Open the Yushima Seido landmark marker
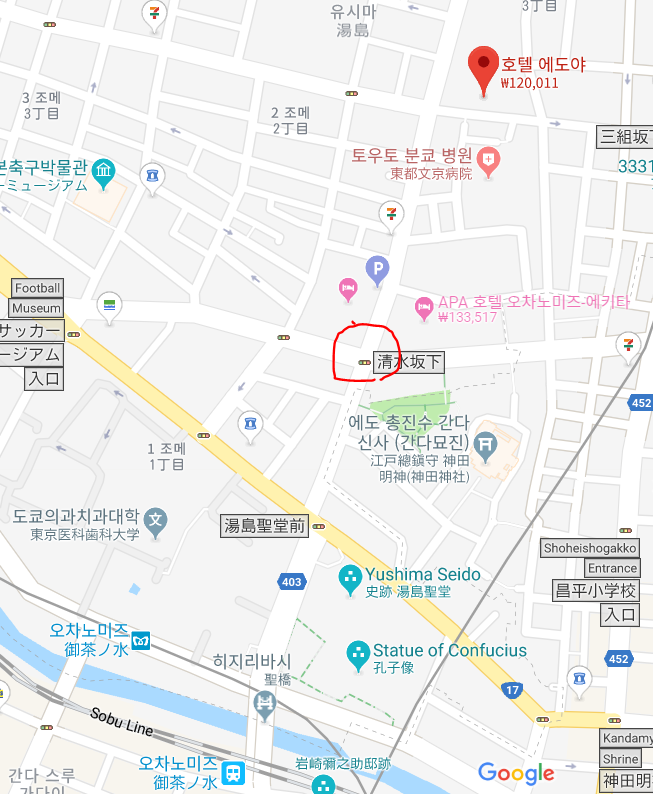 coord(350,576)
